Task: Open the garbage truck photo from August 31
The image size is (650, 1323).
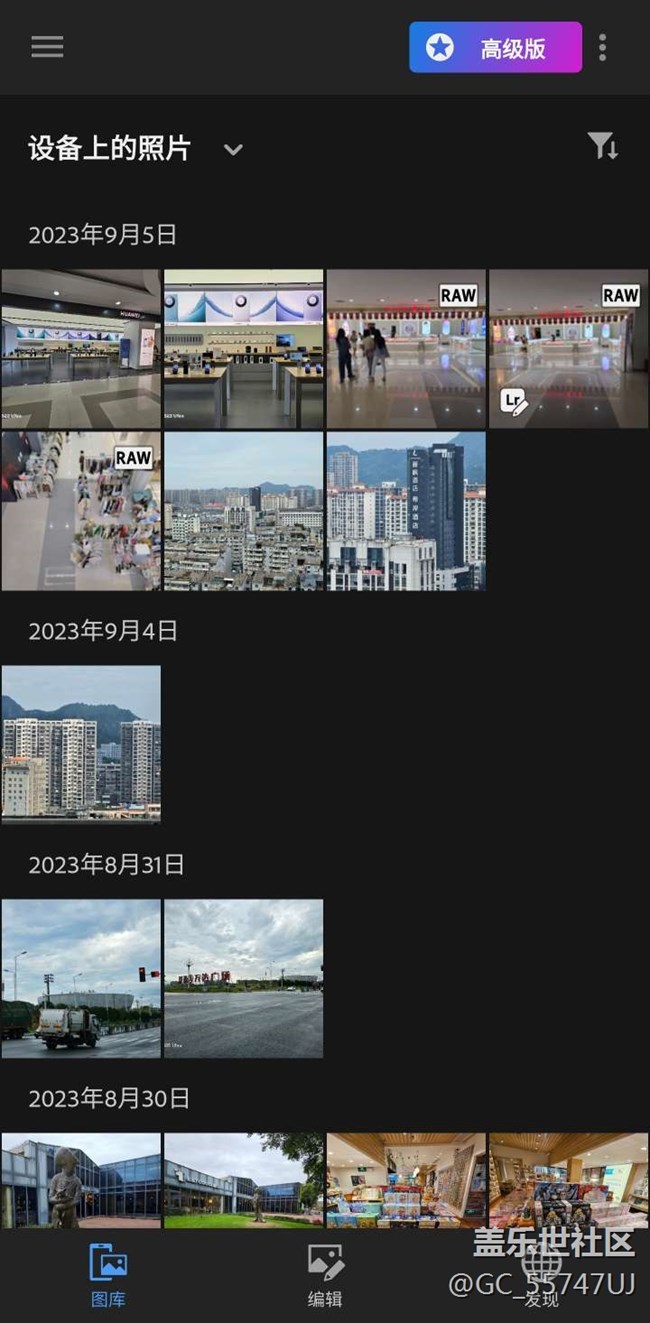Action: tap(81, 978)
